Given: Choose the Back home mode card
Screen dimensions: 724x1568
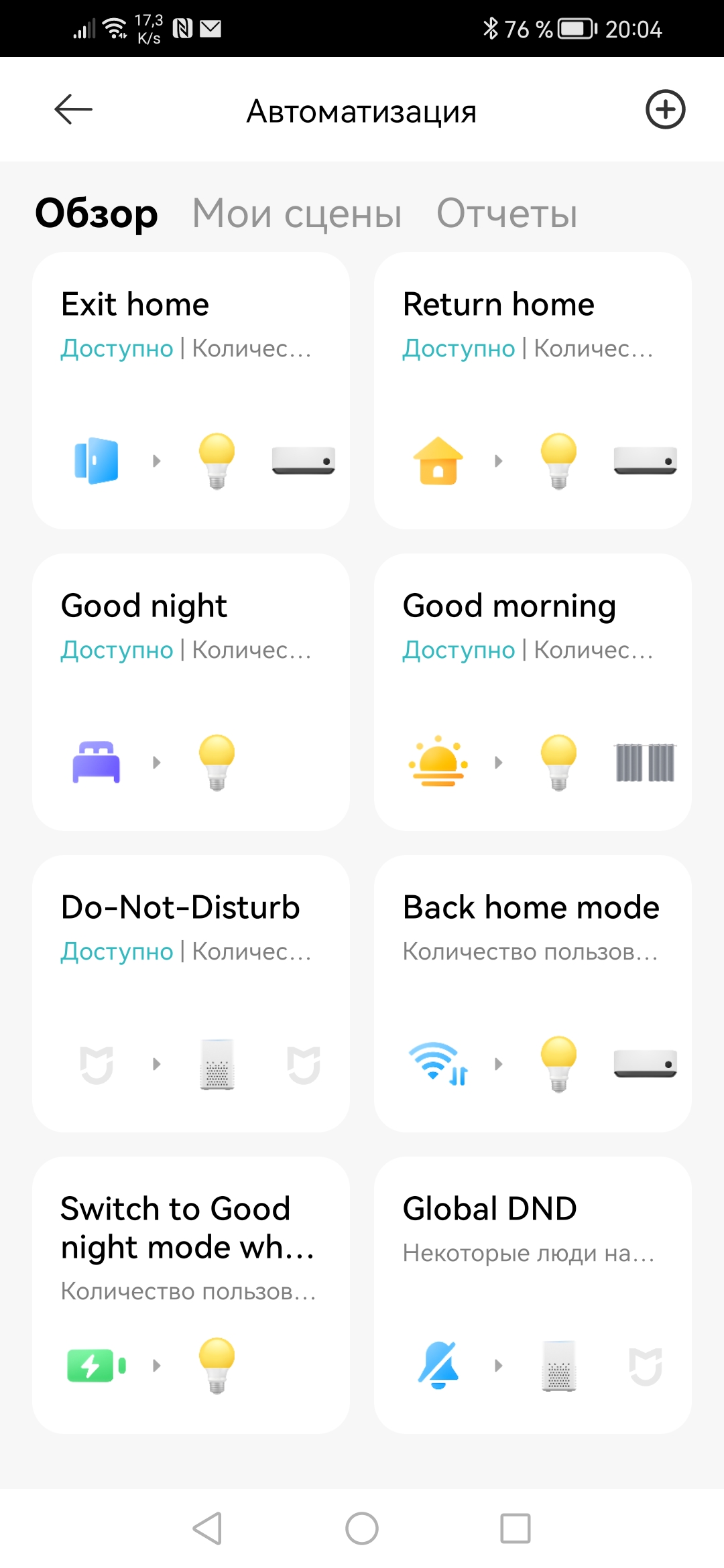Looking at the screenshot, I should click(533, 994).
